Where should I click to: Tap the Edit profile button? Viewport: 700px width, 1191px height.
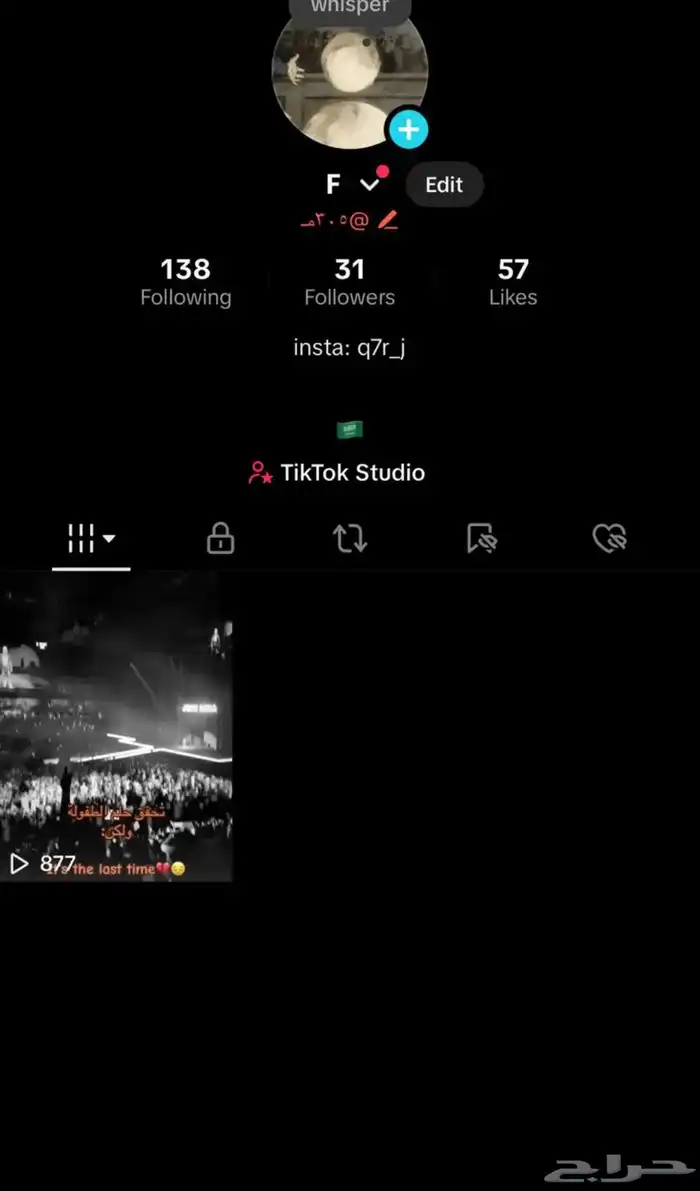444,185
